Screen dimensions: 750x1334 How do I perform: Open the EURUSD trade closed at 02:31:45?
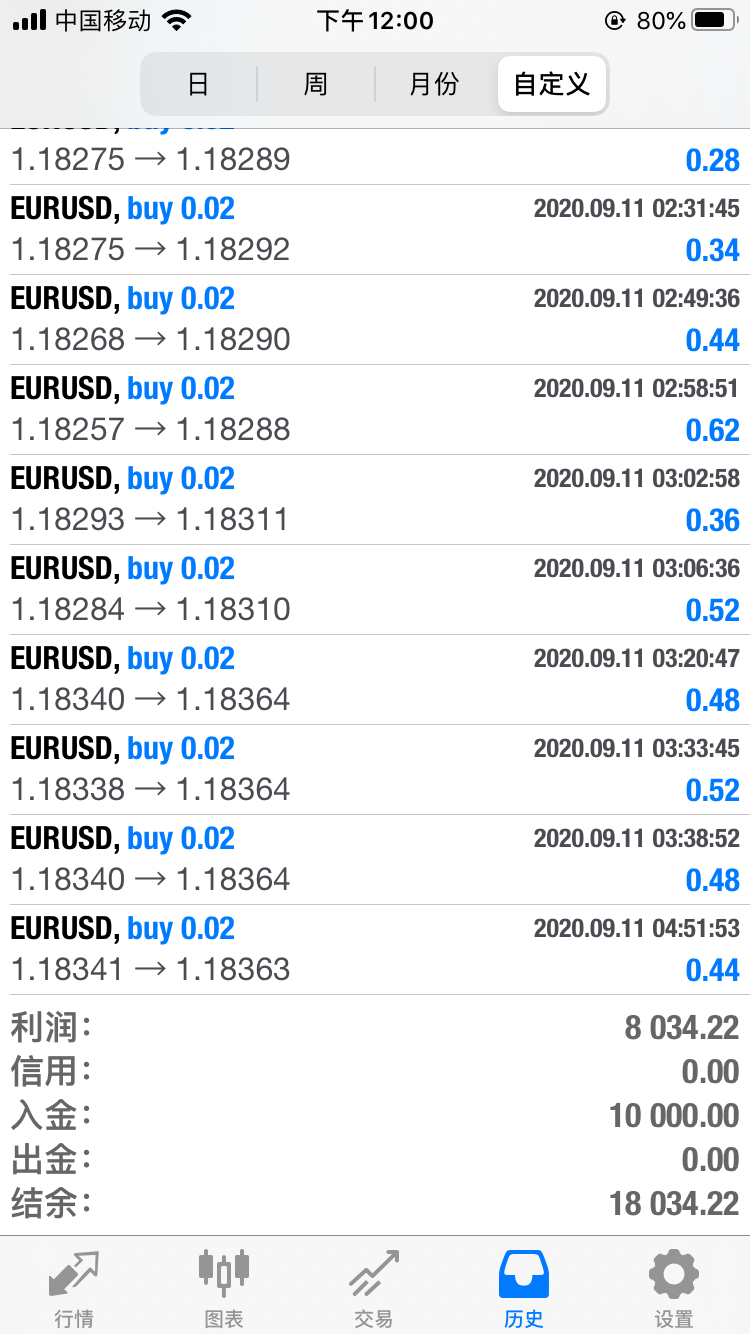[x=375, y=229]
